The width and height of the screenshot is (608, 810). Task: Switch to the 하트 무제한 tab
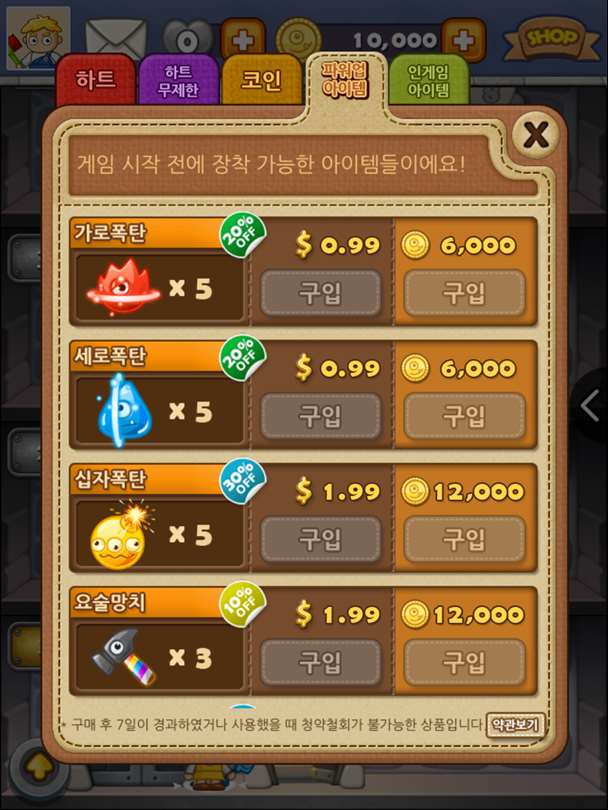click(177, 81)
